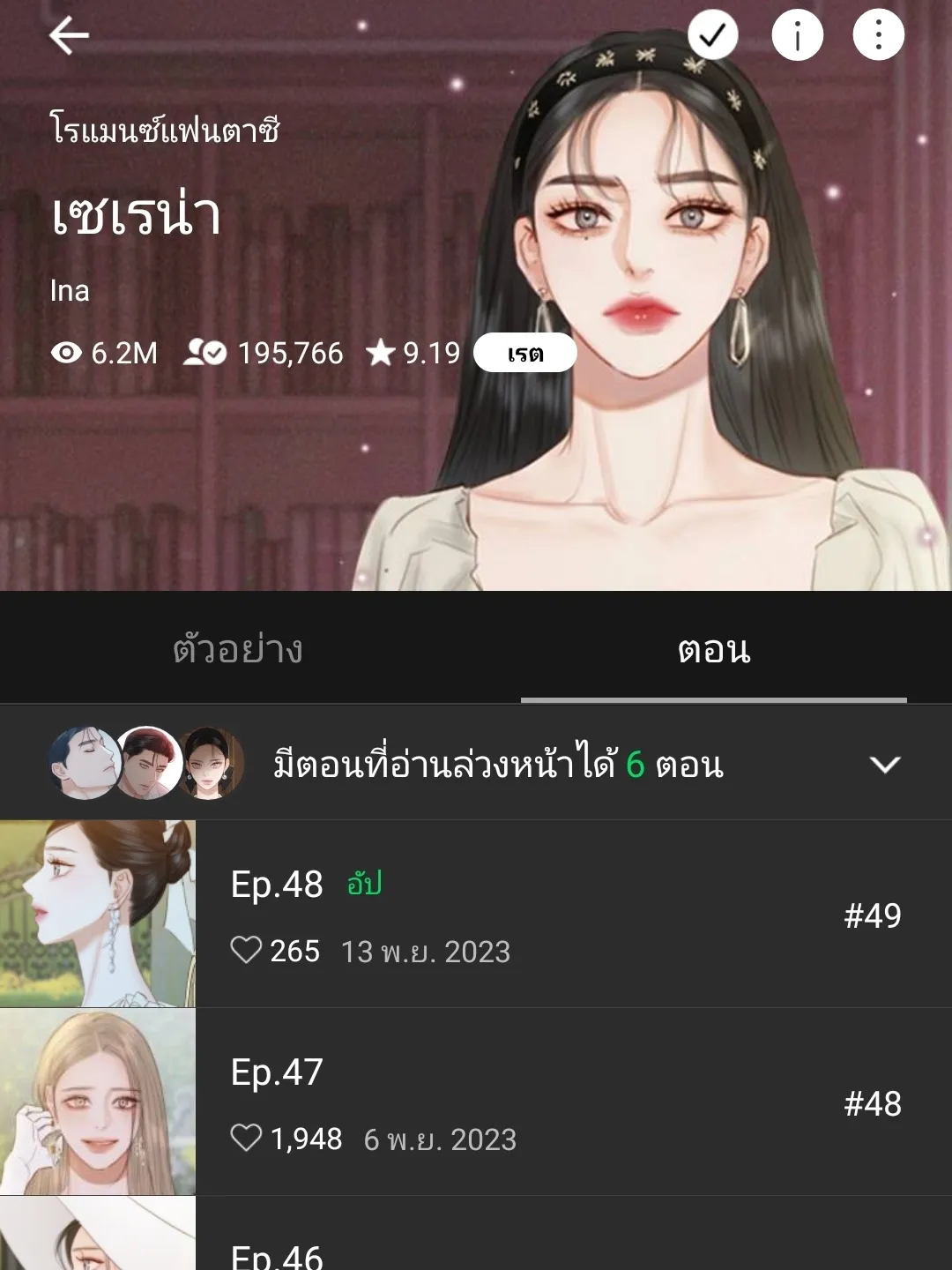View series info via the i icon
Viewport: 952px width, 1270px height.
click(797, 34)
